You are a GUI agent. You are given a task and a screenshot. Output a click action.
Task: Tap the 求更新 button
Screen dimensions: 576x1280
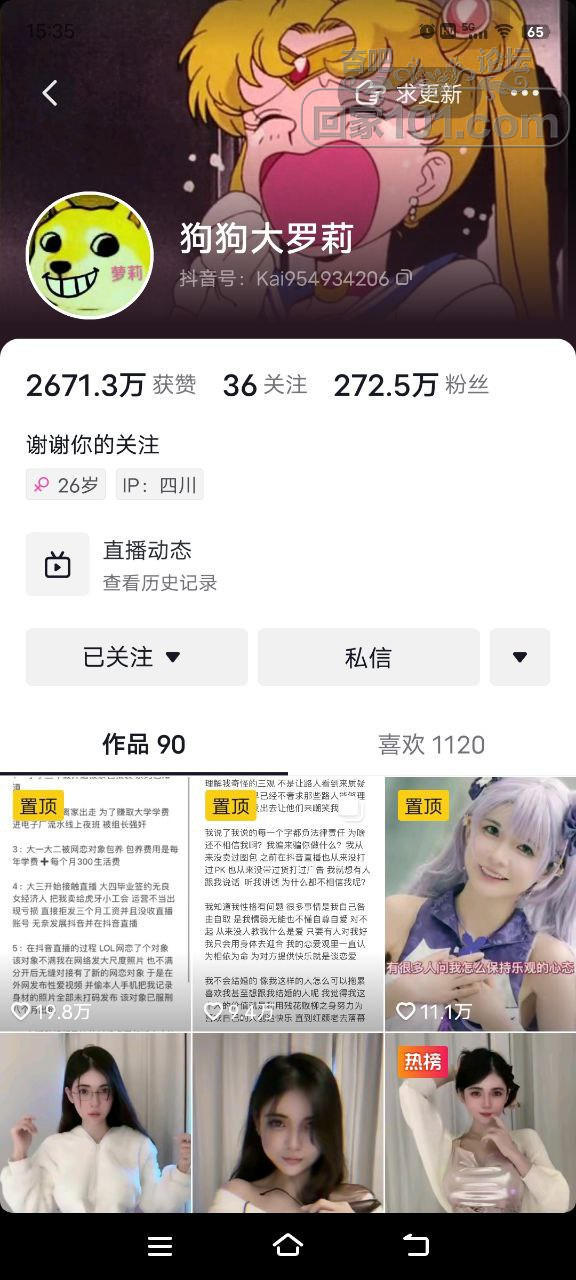click(410, 94)
